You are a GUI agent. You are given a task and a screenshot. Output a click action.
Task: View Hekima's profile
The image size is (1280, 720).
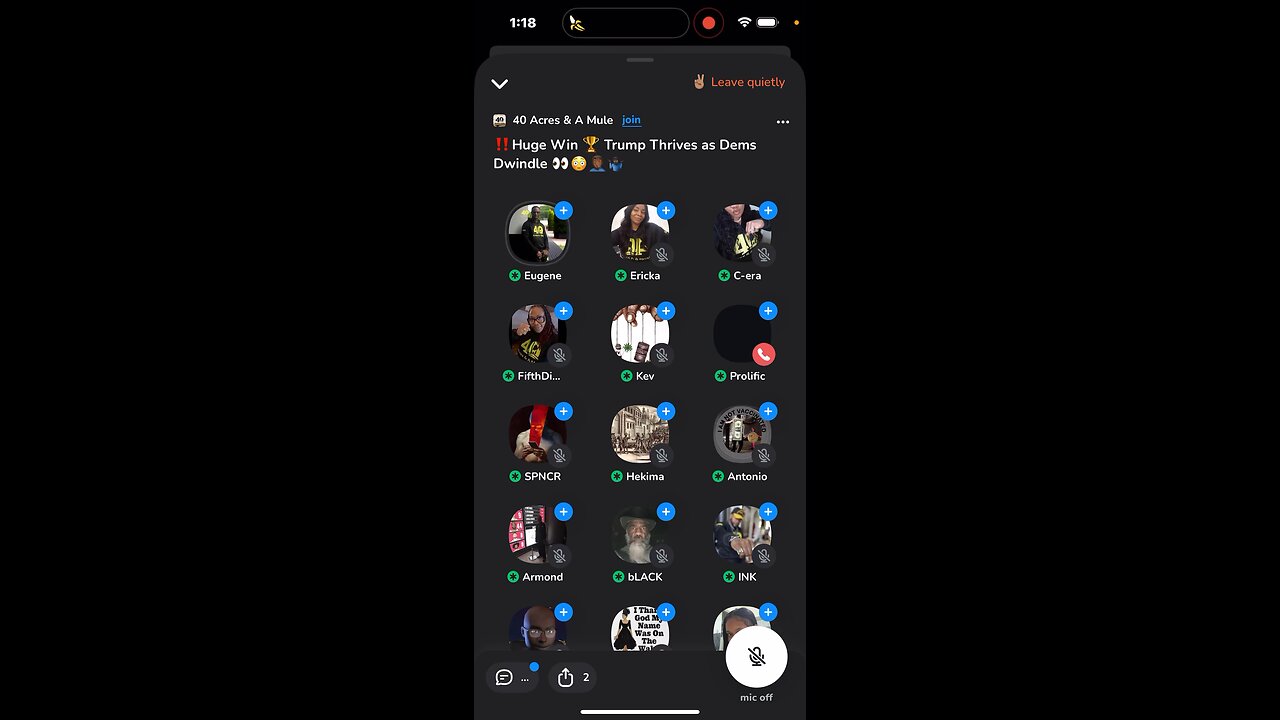[639, 434]
